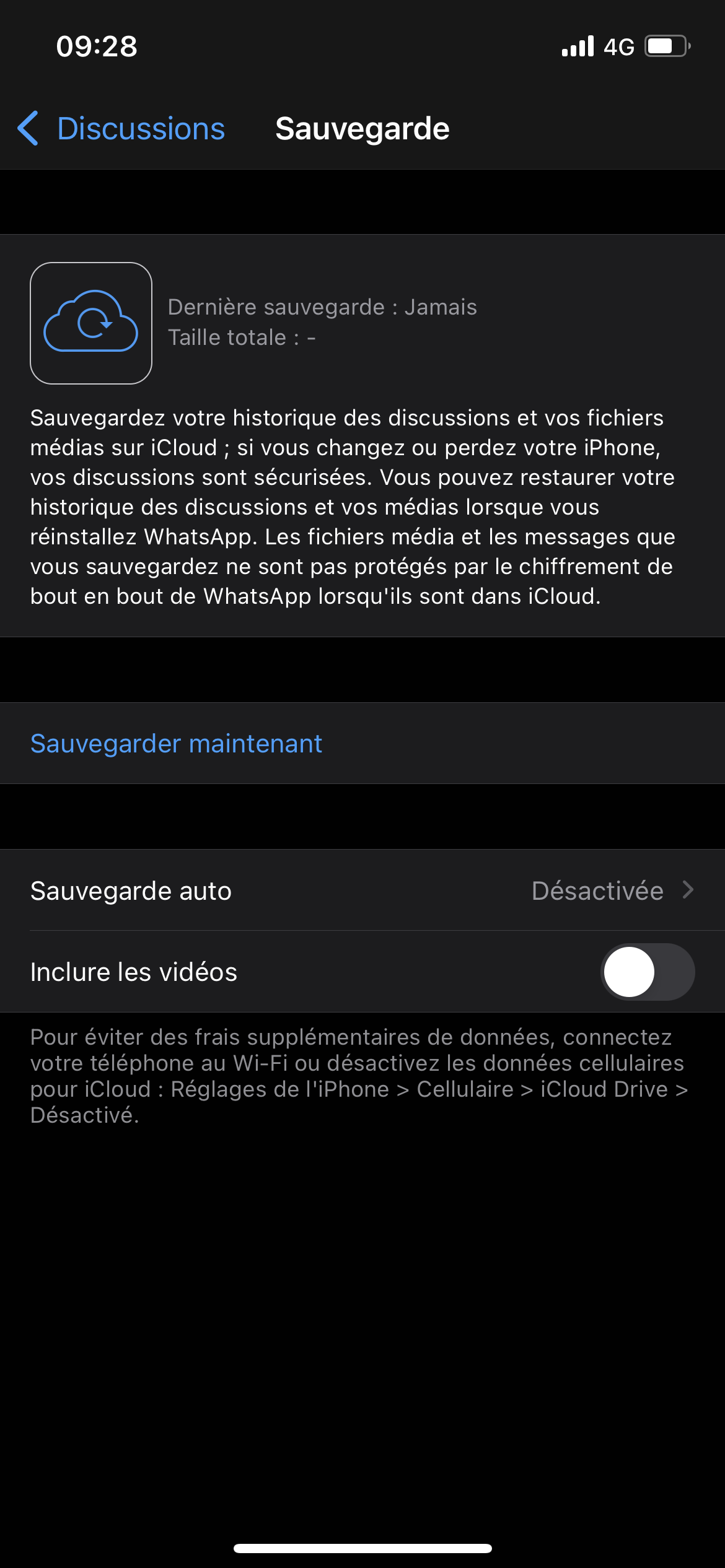The width and height of the screenshot is (725, 1568).
Task: Toggle Inclure les vidéos switch
Action: [x=647, y=972]
